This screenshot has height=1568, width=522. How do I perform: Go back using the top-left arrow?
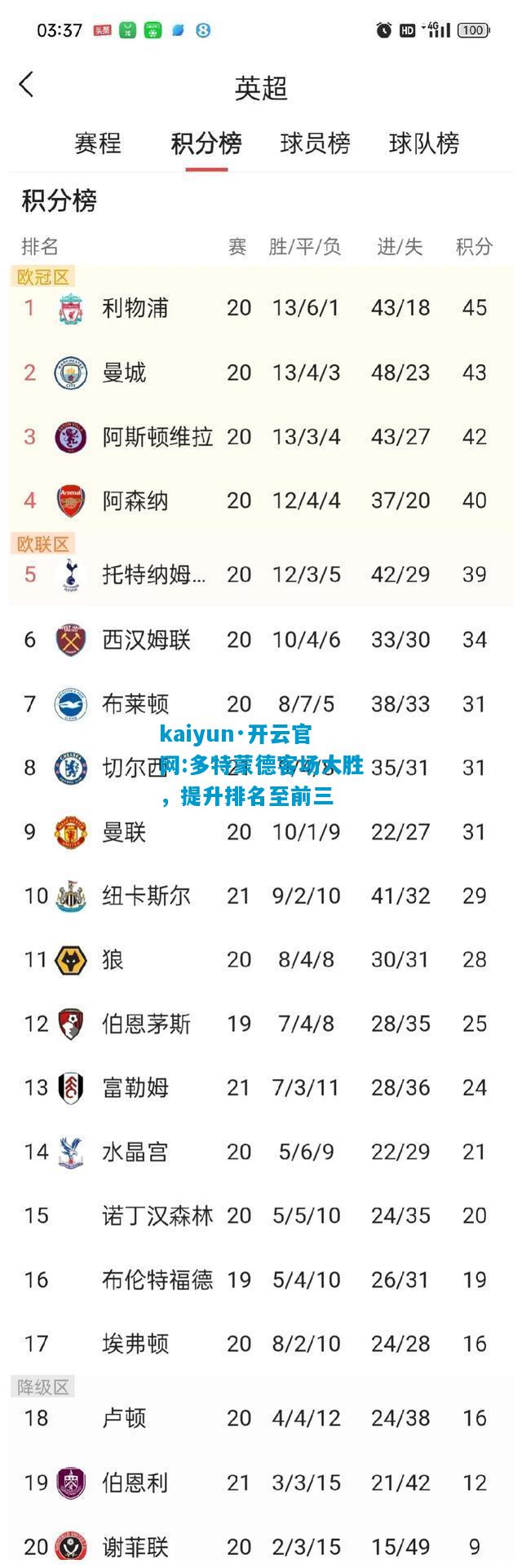(x=27, y=85)
